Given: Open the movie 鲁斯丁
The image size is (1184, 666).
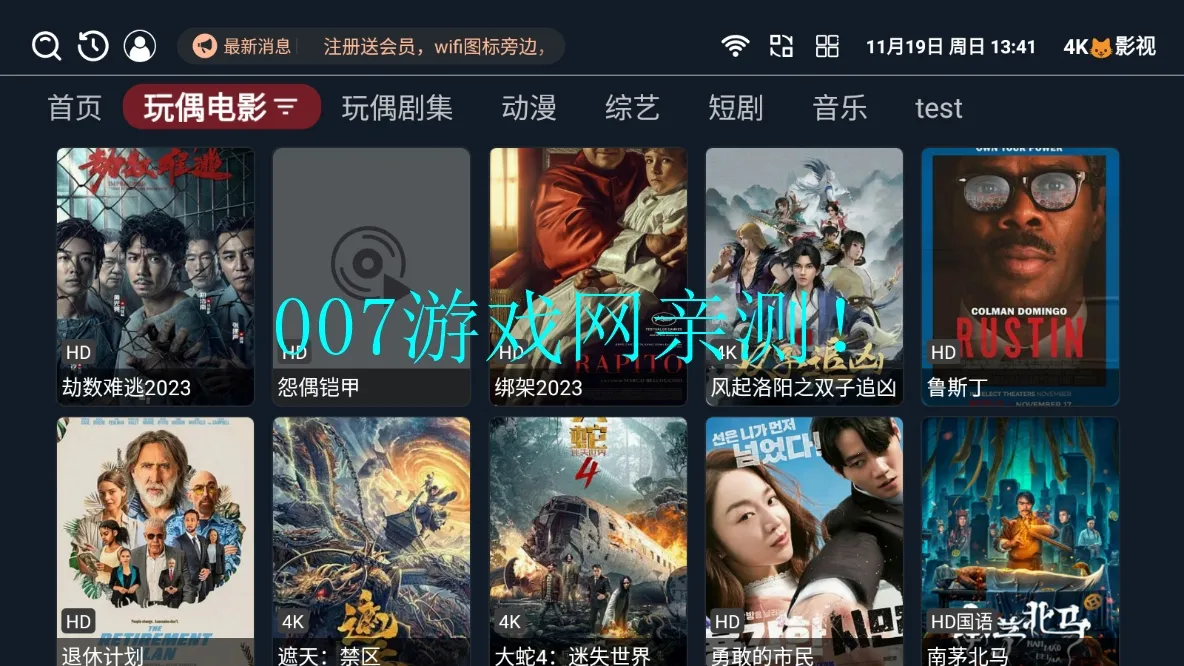Looking at the screenshot, I should (1020, 276).
